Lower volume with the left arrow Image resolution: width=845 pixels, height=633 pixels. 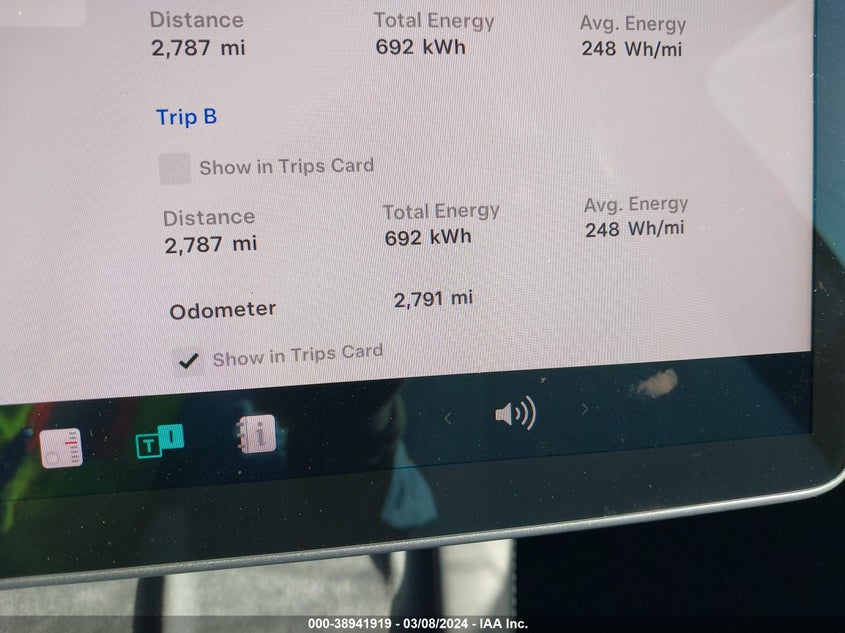click(x=448, y=418)
